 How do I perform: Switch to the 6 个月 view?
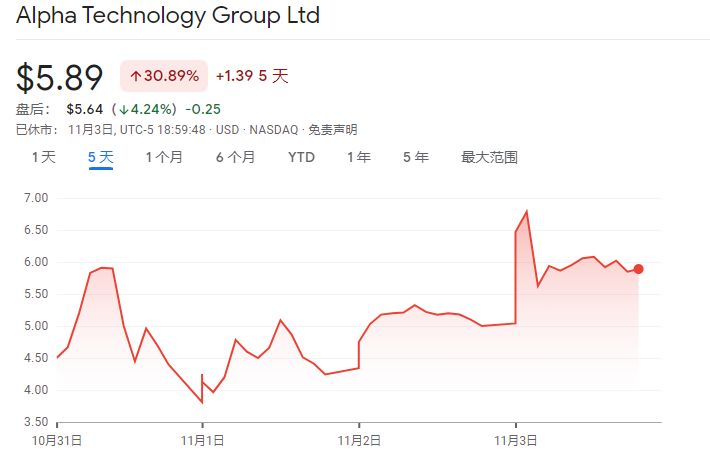[x=235, y=157]
